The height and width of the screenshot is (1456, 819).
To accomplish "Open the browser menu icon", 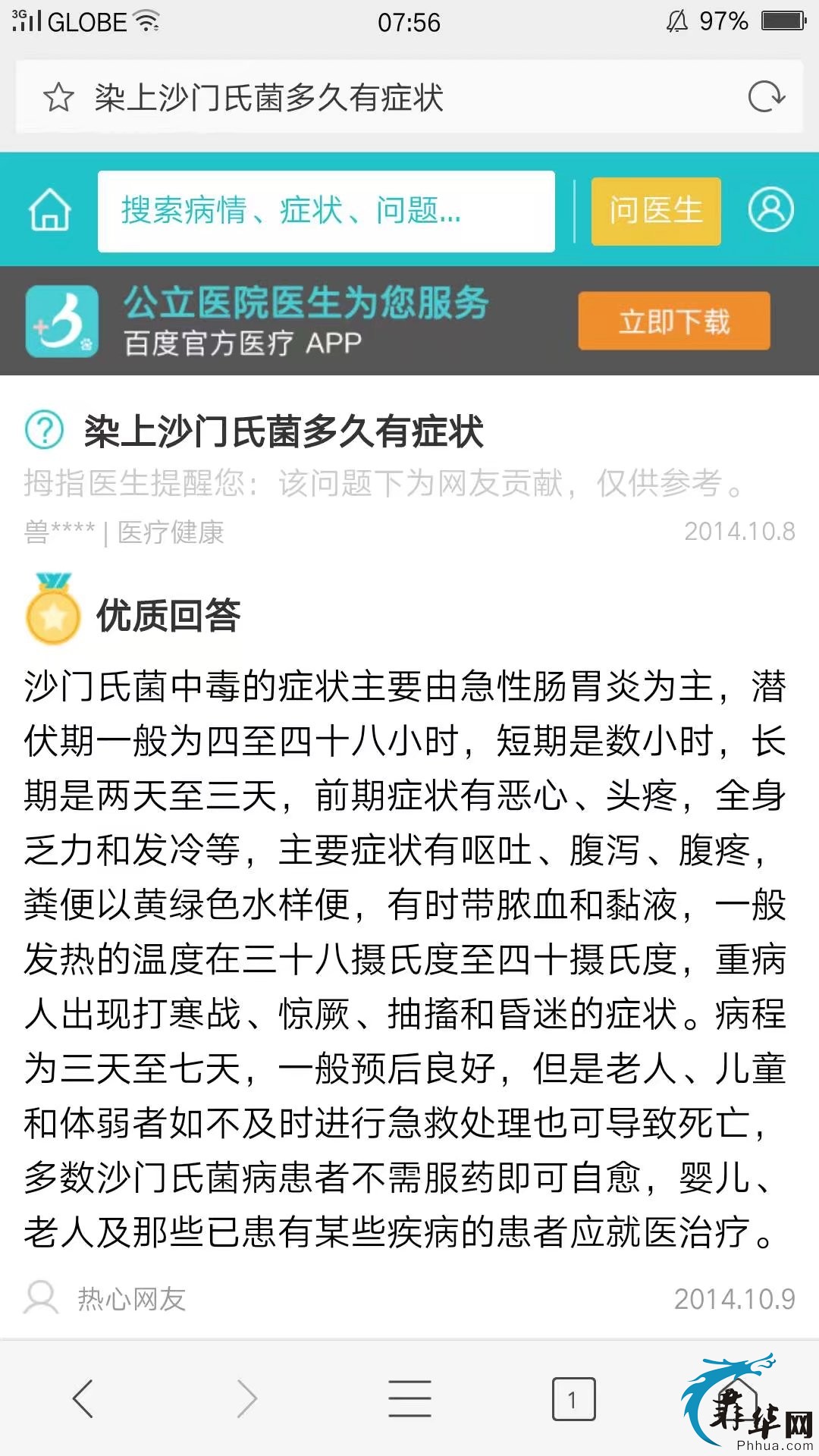I will [409, 1398].
